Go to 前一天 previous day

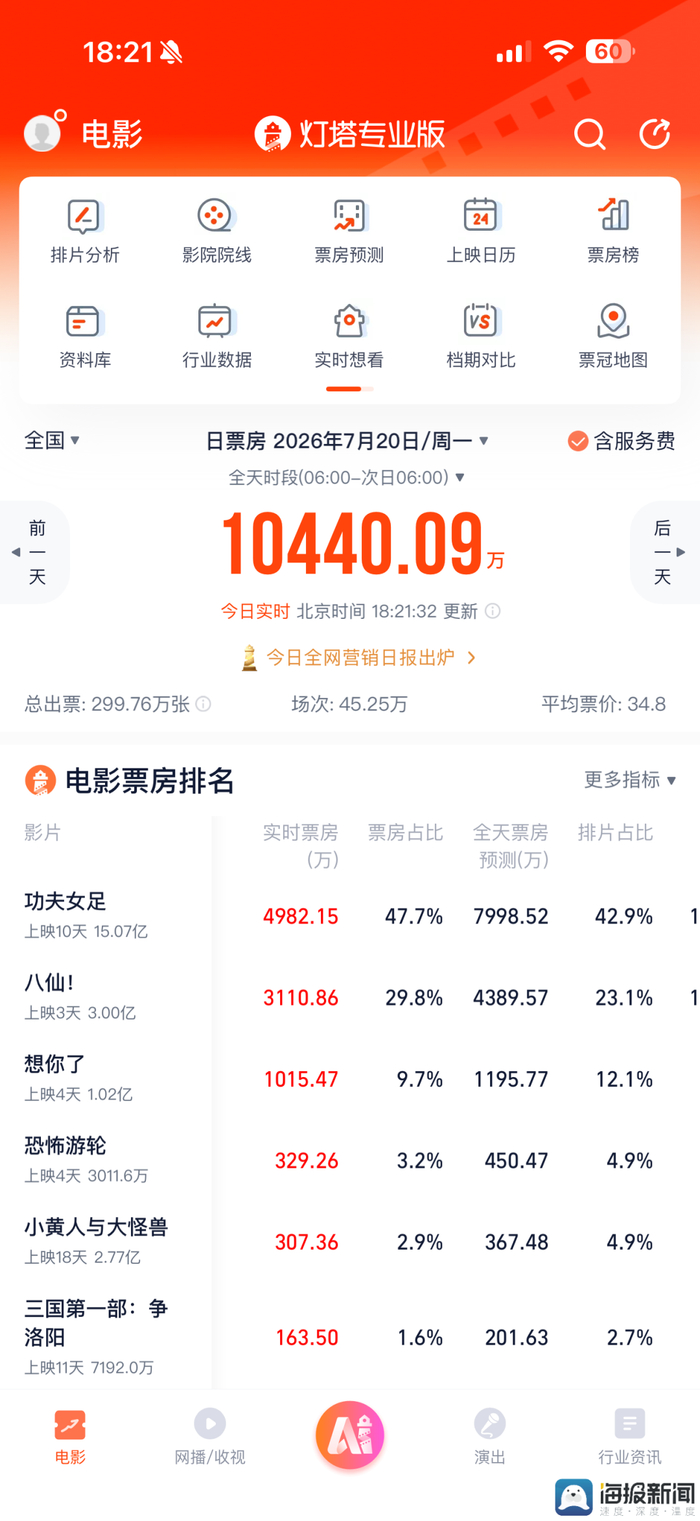point(35,552)
